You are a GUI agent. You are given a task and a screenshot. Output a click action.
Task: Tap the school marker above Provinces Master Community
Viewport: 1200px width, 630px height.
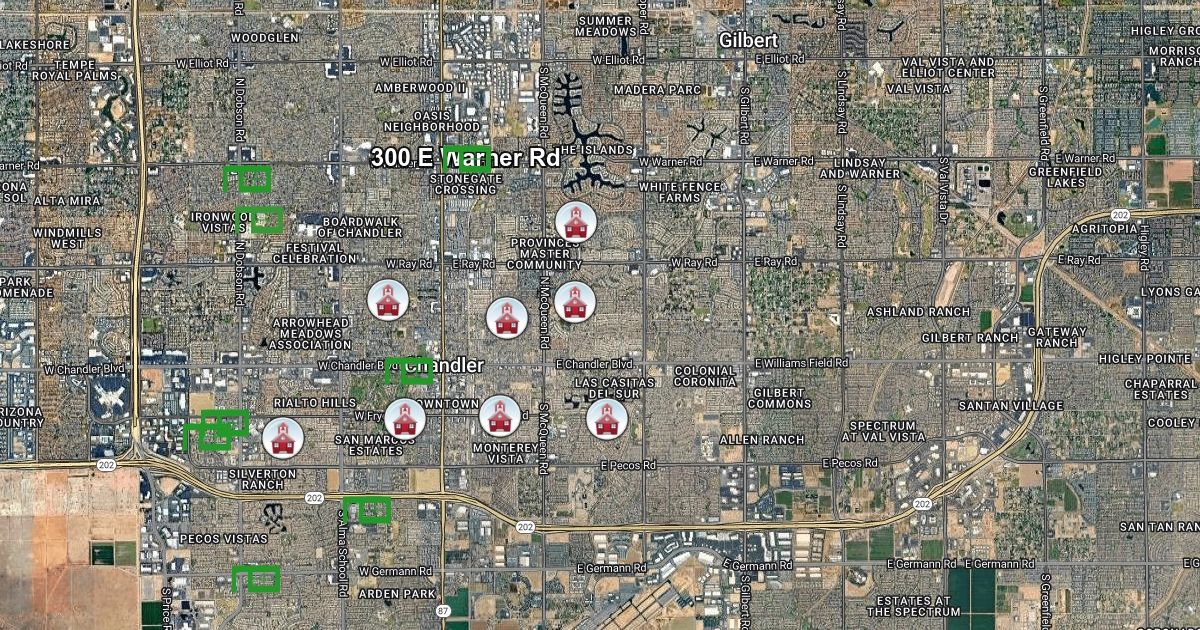pyautogui.click(x=574, y=222)
